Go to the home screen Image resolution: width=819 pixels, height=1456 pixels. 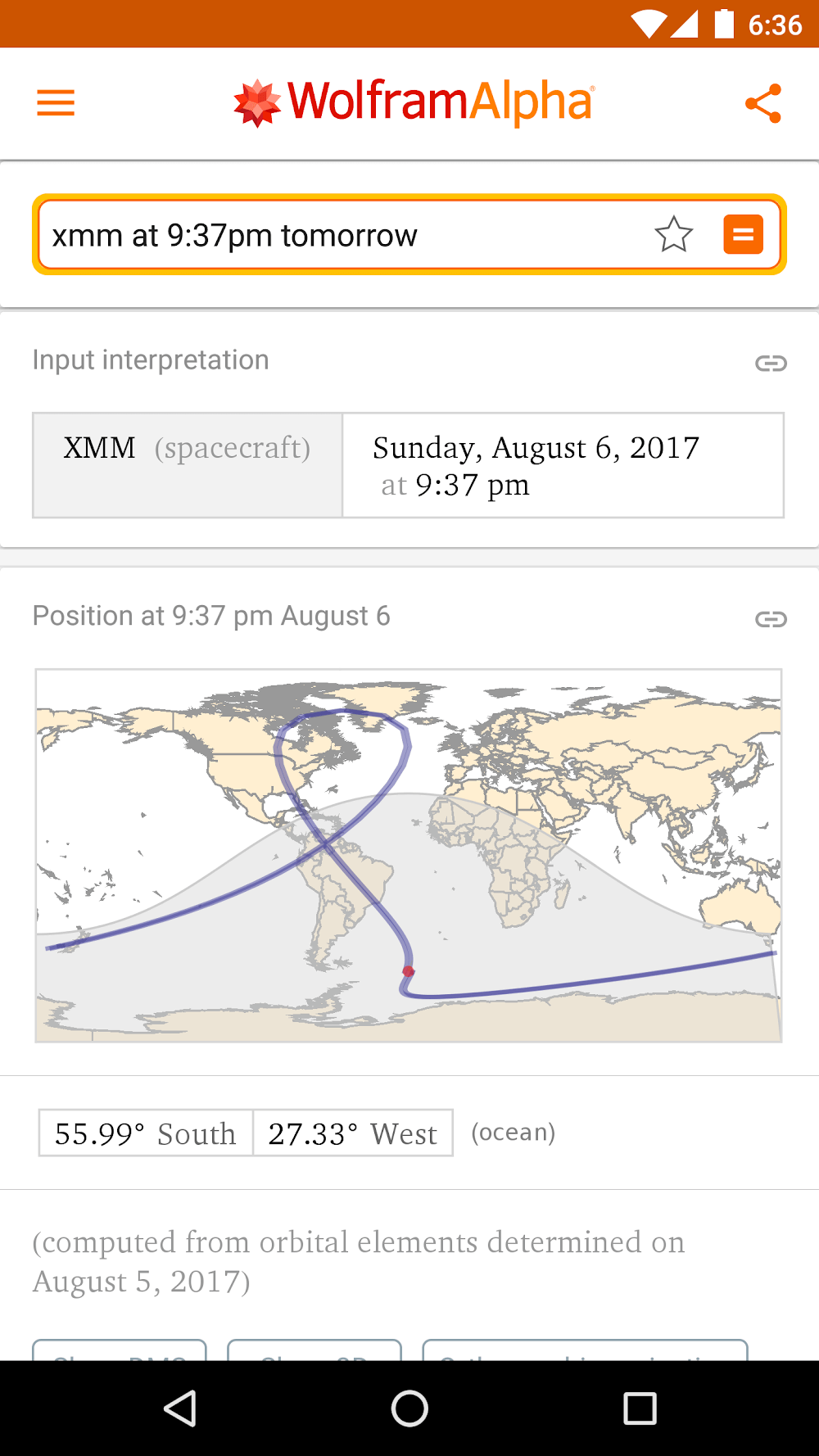tap(409, 1409)
